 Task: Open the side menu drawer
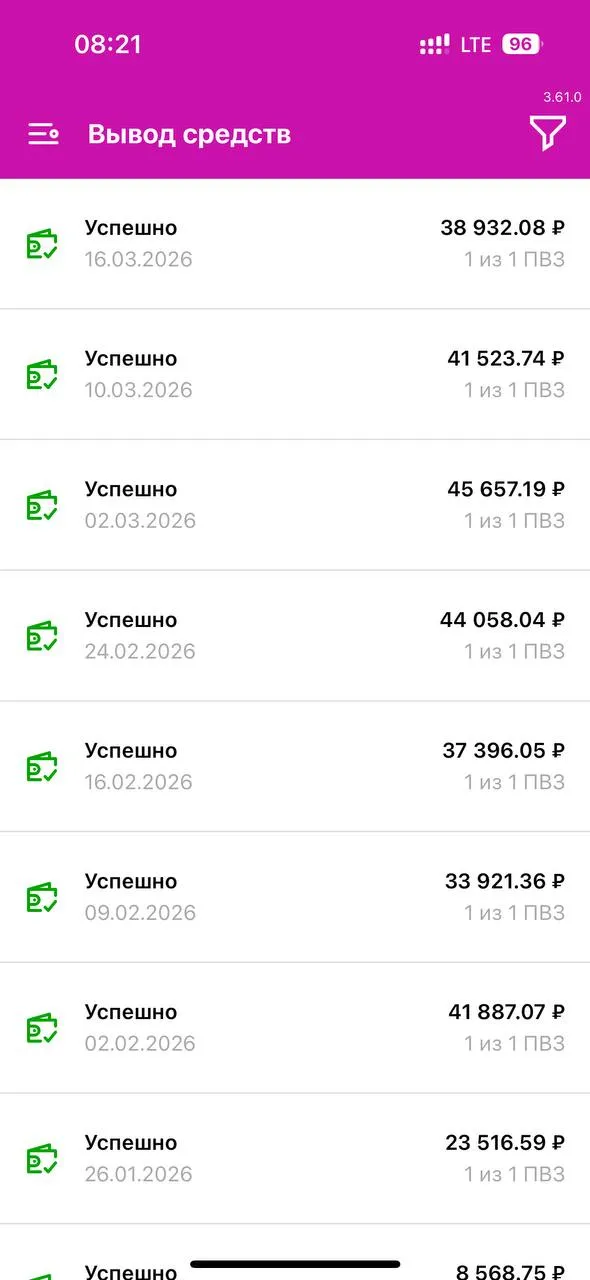[x=44, y=134]
